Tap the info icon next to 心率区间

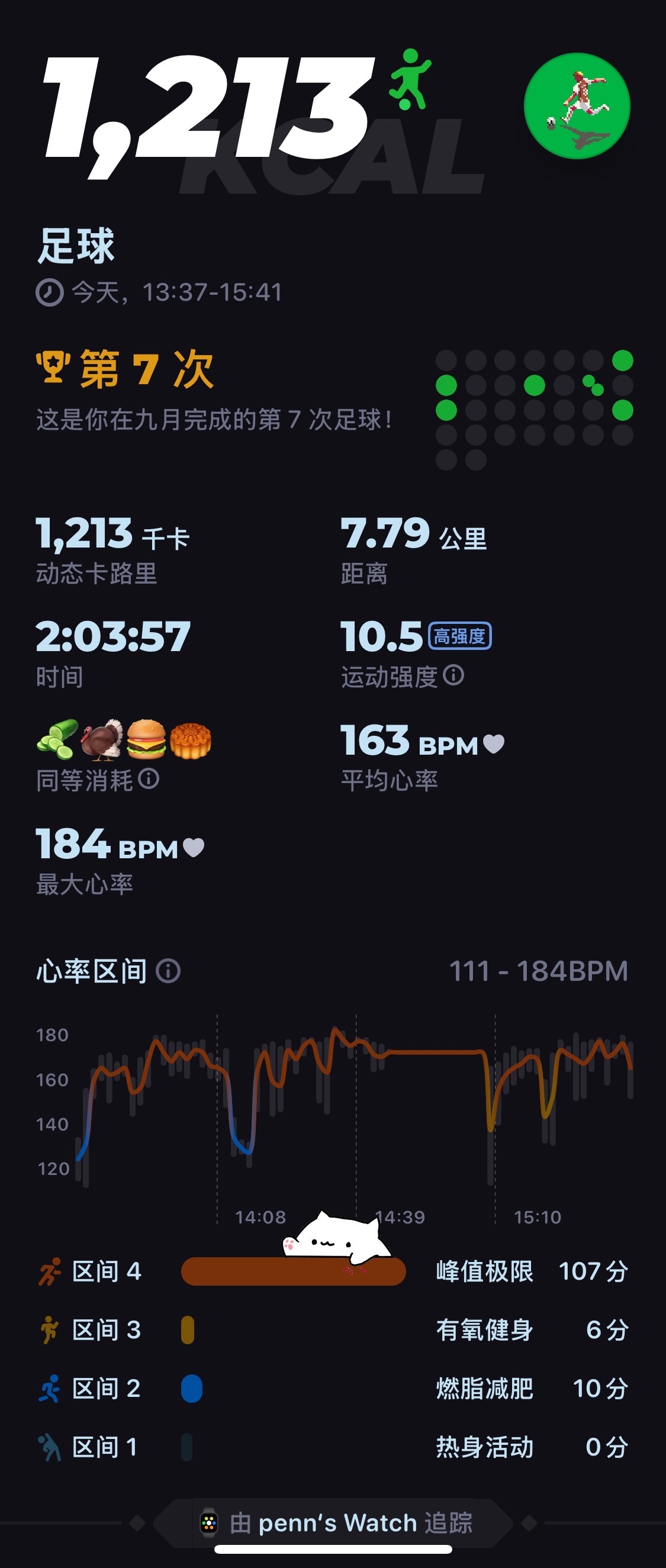click(x=169, y=971)
